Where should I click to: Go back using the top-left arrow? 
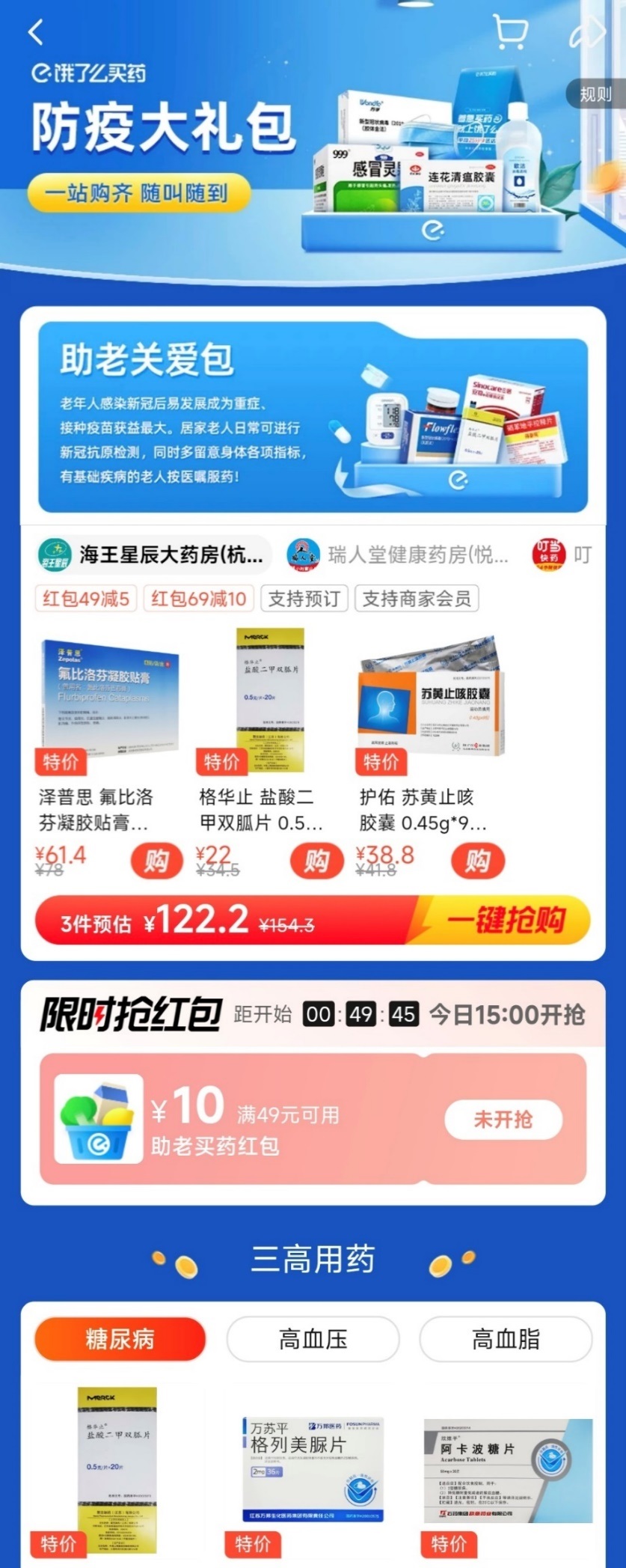pyautogui.click(x=35, y=32)
